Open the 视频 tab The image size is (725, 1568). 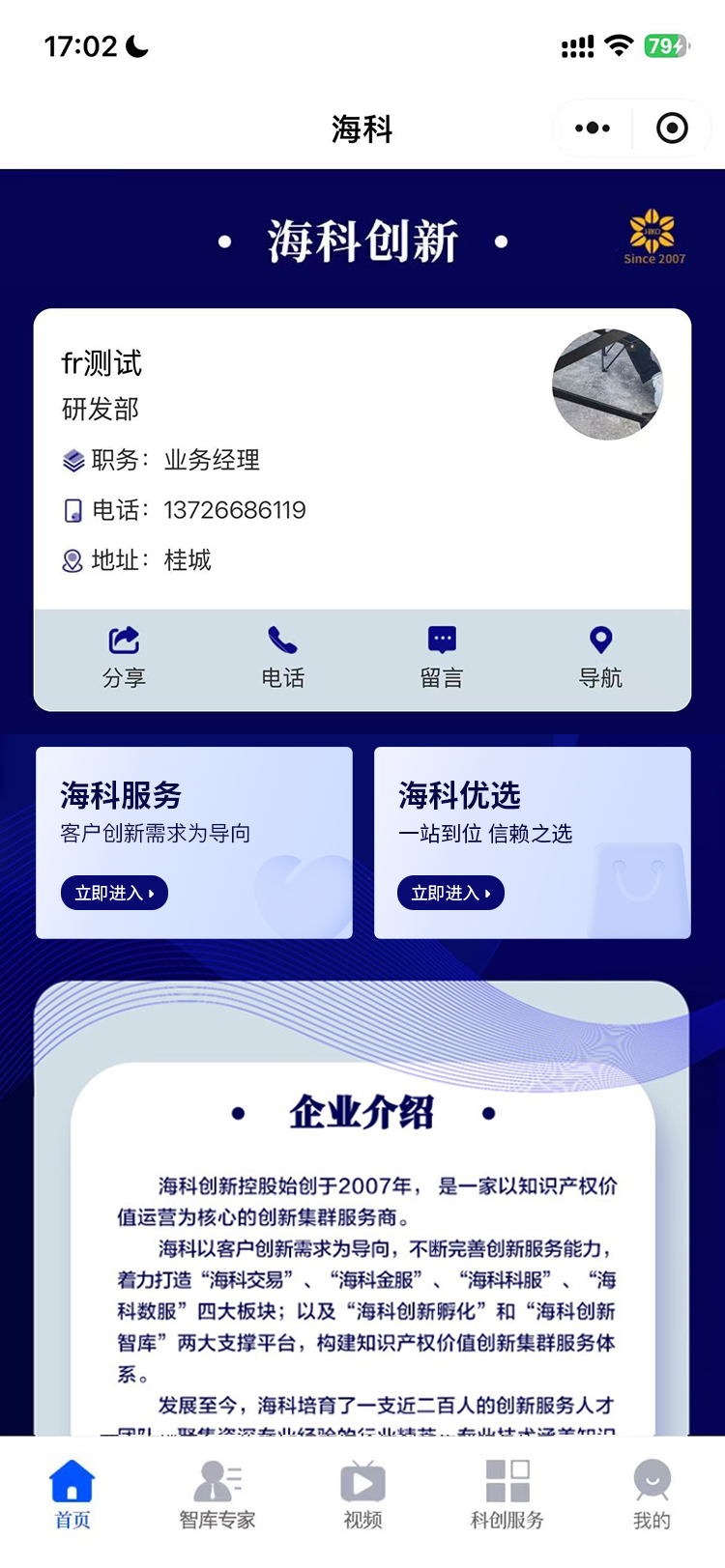pyautogui.click(x=362, y=1495)
